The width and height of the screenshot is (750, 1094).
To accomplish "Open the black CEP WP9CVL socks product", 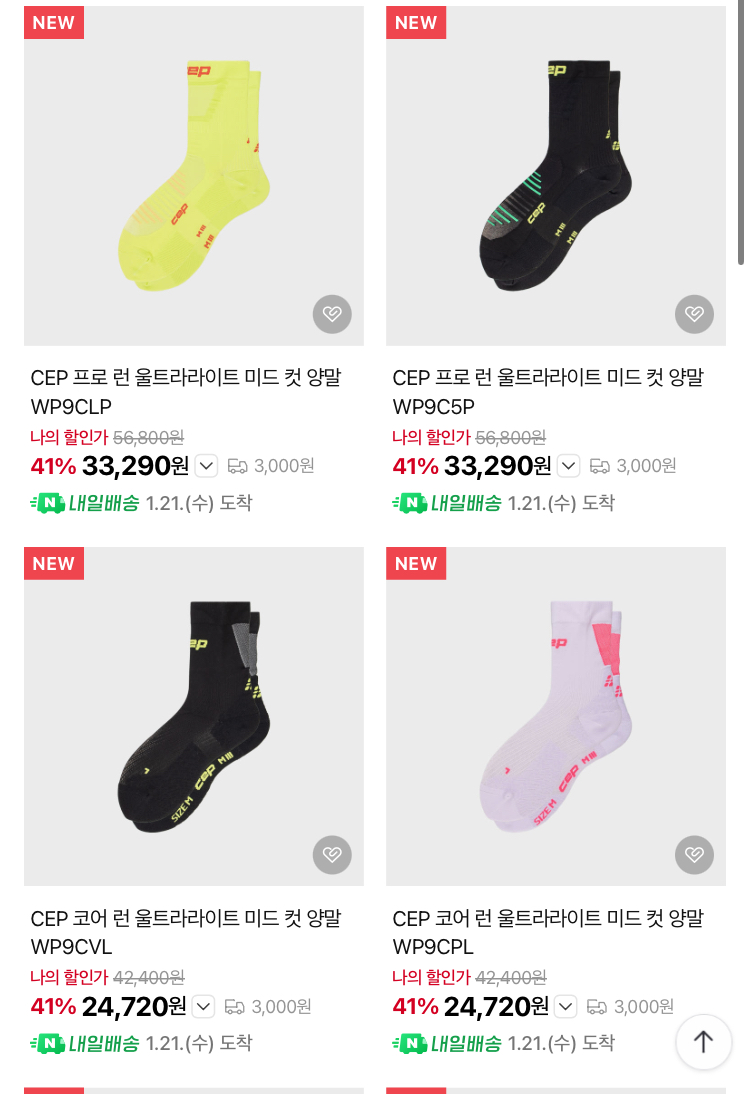I will coord(193,715).
